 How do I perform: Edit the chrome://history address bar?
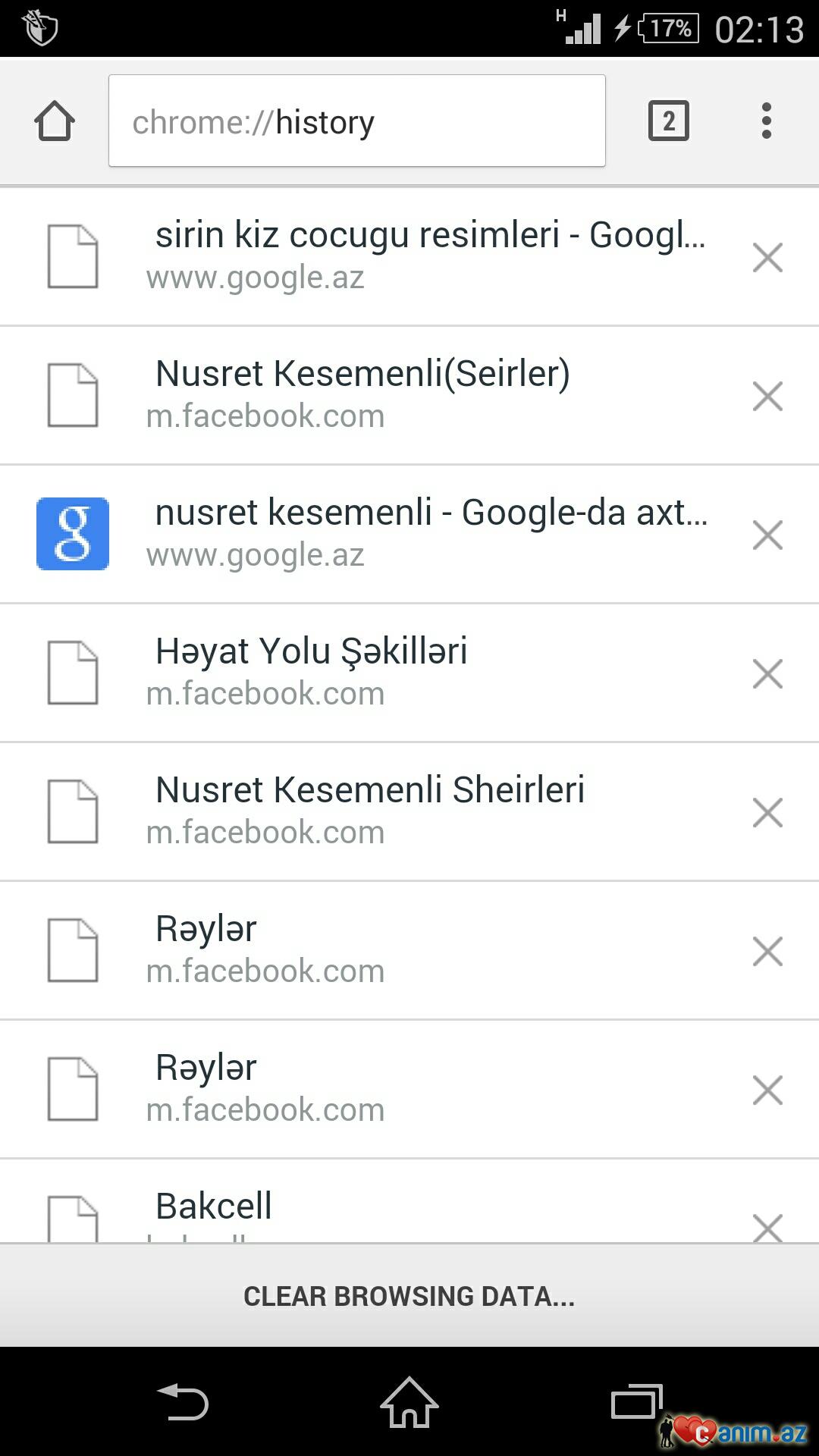pos(356,121)
